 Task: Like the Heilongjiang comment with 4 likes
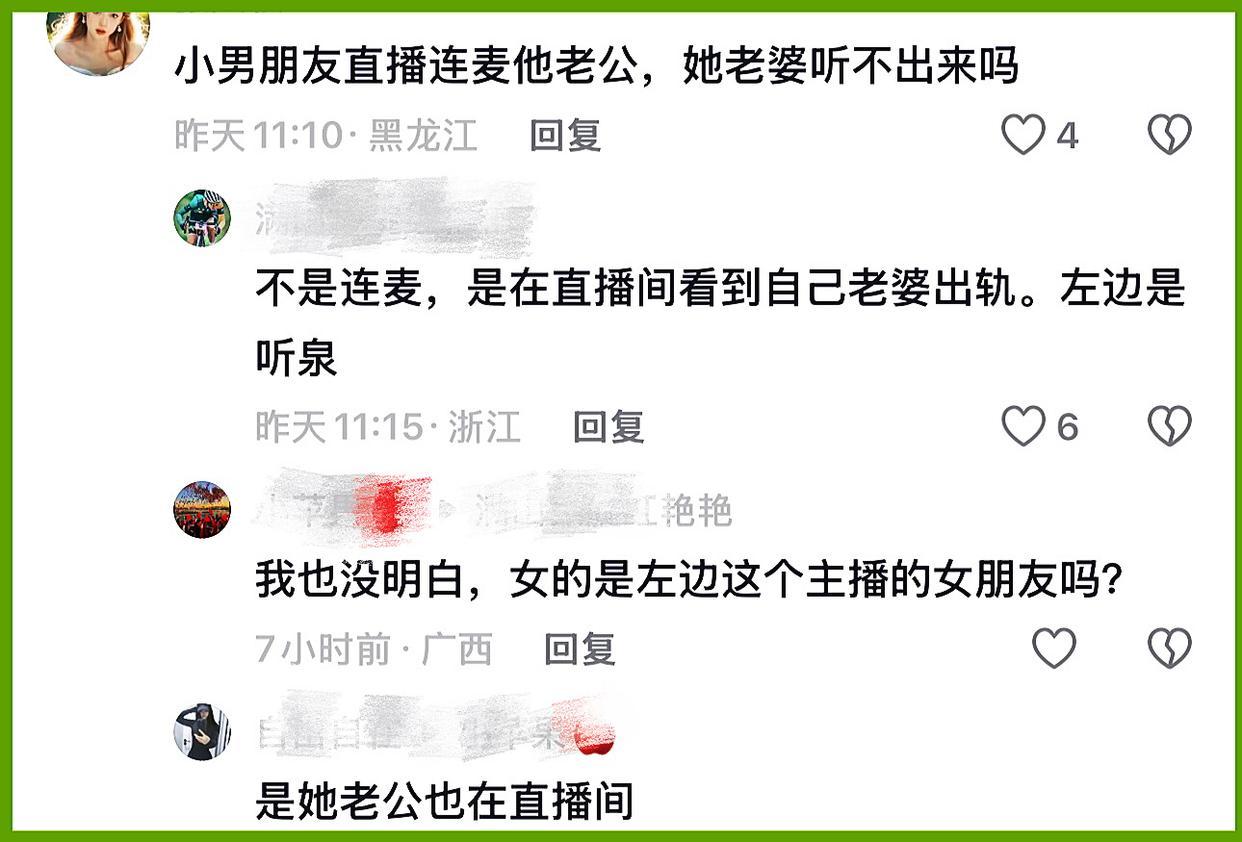pos(1024,134)
